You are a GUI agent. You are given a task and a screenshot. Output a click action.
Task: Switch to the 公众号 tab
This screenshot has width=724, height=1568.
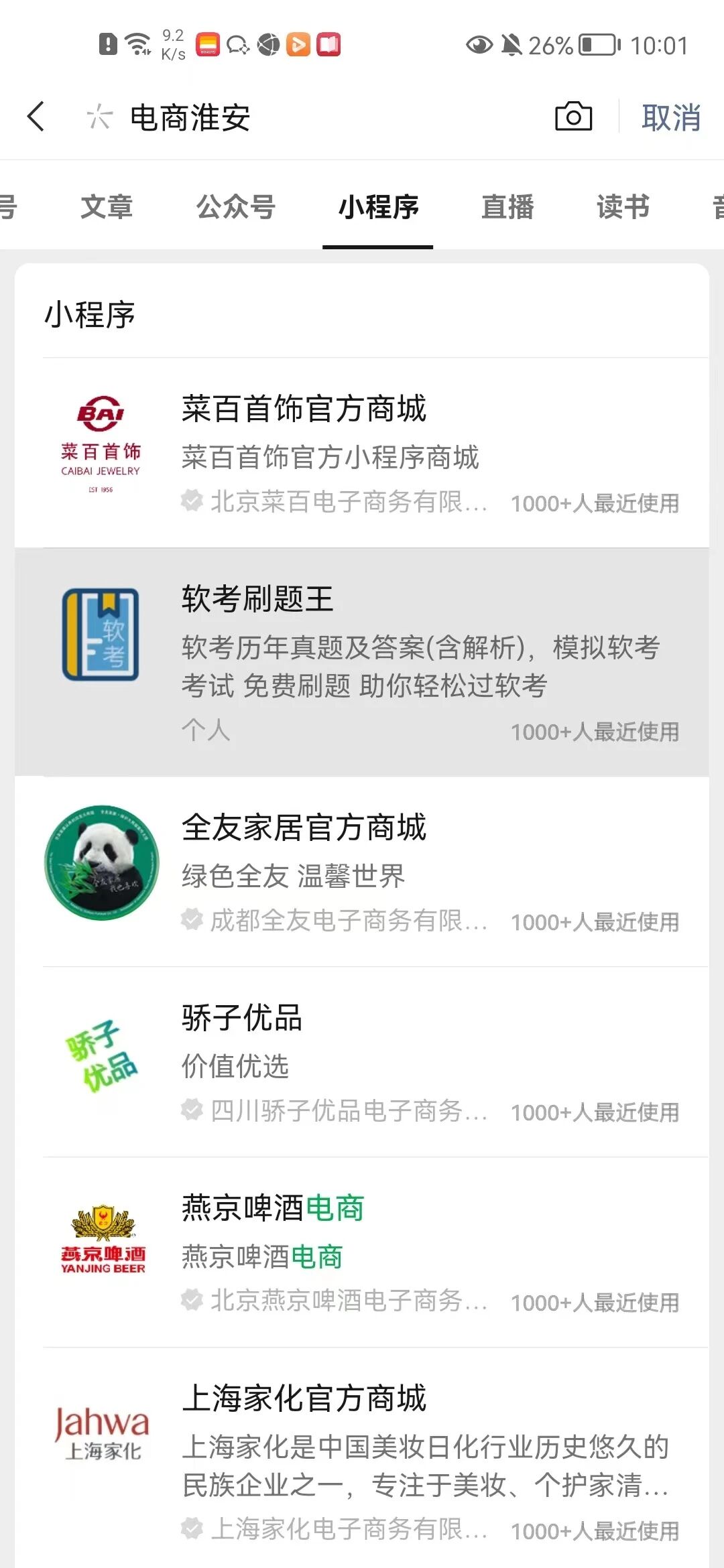235,207
